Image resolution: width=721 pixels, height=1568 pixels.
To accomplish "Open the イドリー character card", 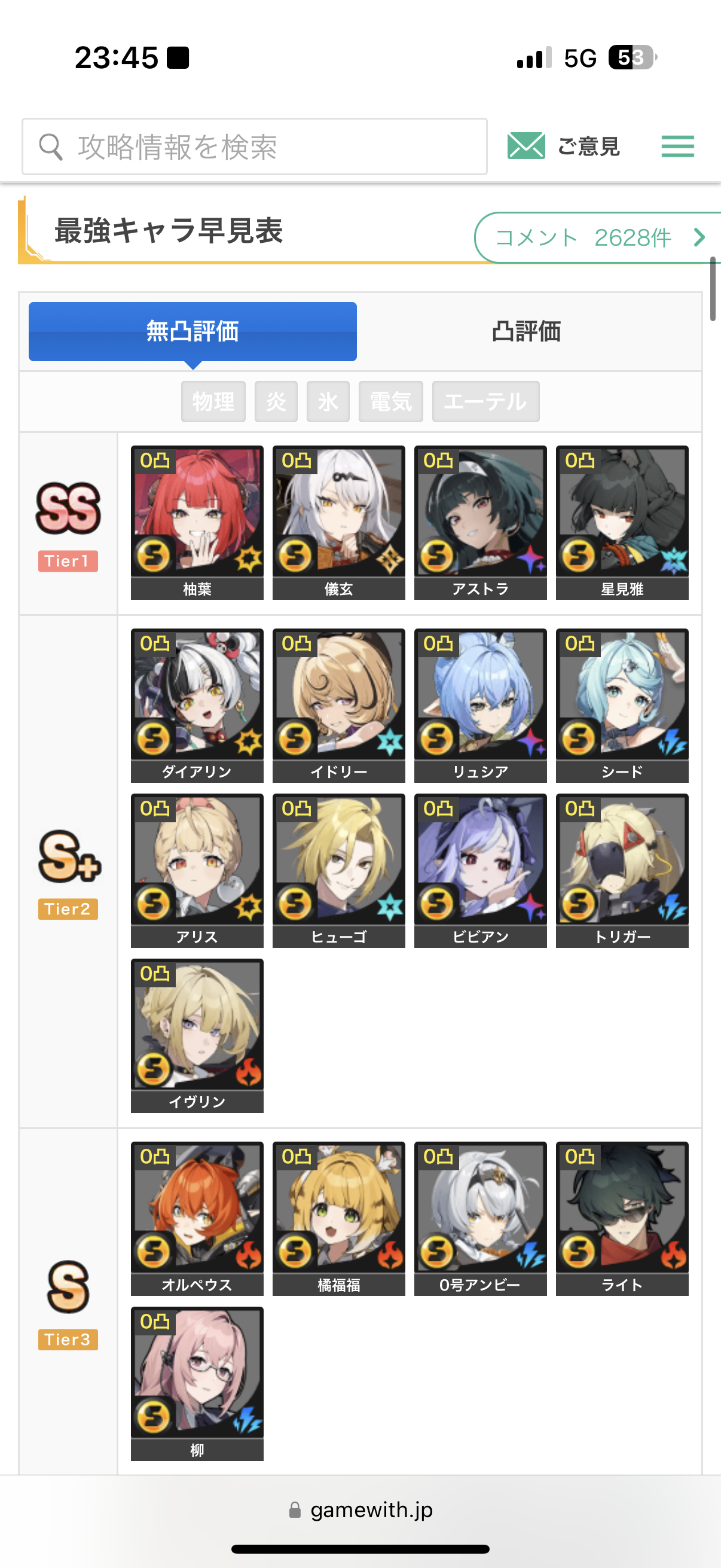I will click(x=339, y=706).
